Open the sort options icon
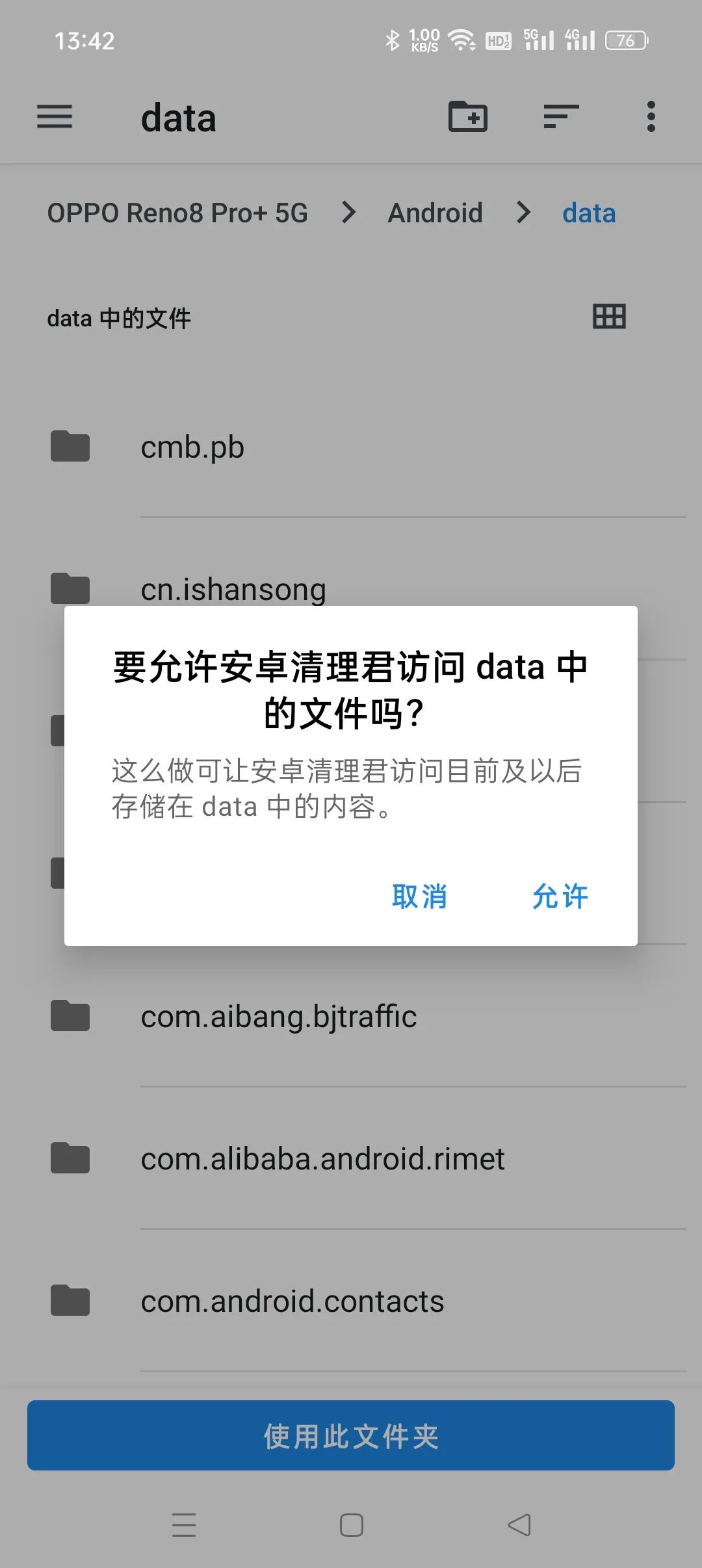Image resolution: width=702 pixels, height=1568 pixels. point(560,117)
